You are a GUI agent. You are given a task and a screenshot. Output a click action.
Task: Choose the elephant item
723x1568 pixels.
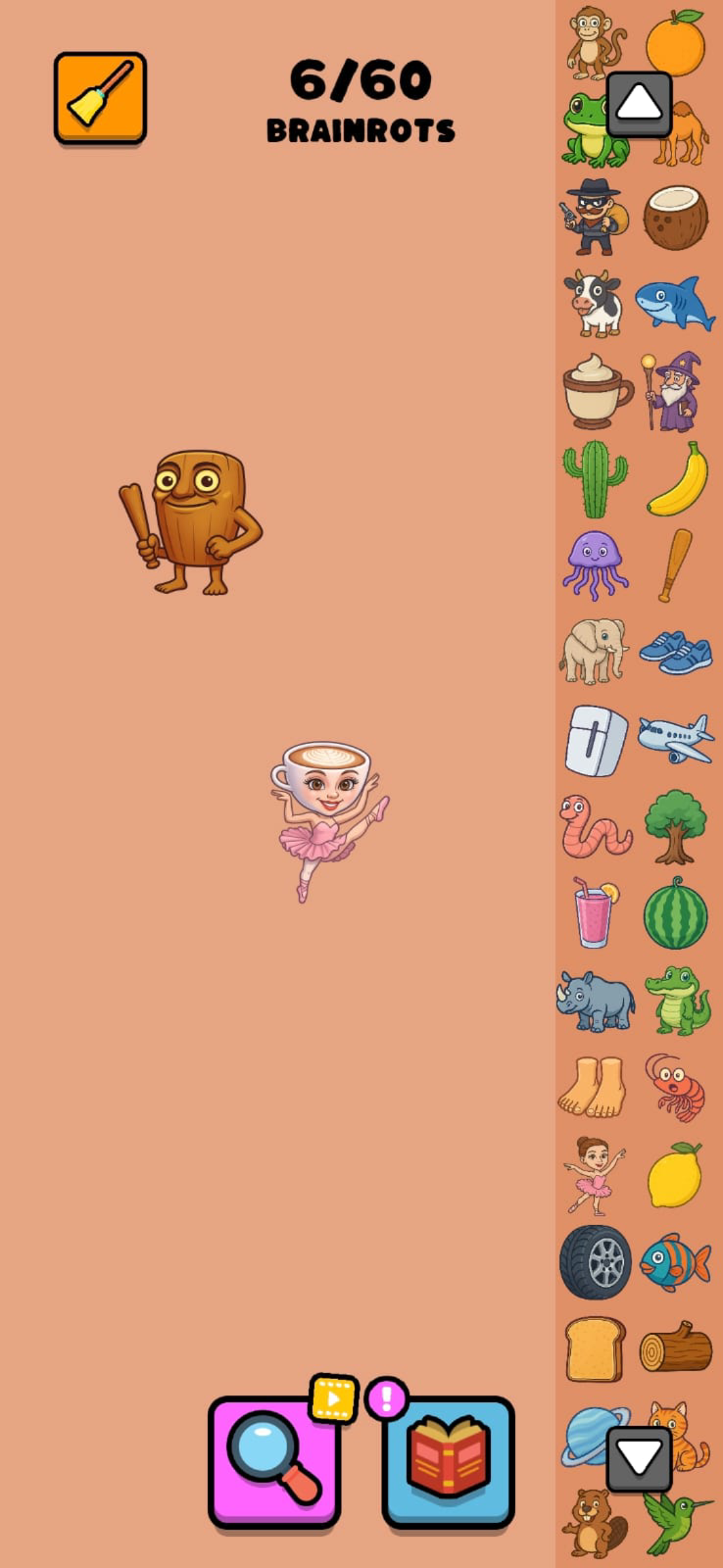click(x=594, y=651)
